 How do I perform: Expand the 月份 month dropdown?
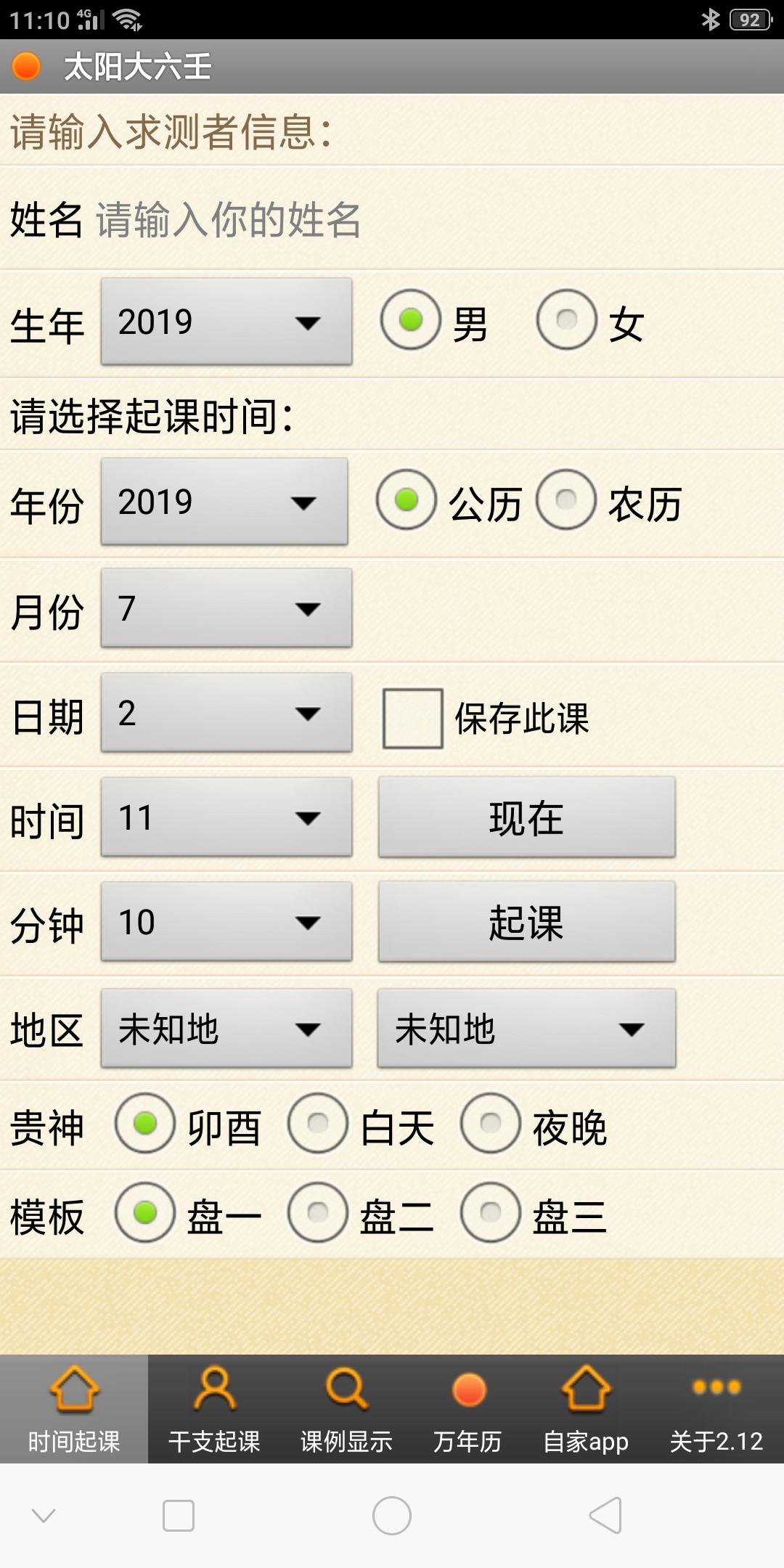(226, 608)
